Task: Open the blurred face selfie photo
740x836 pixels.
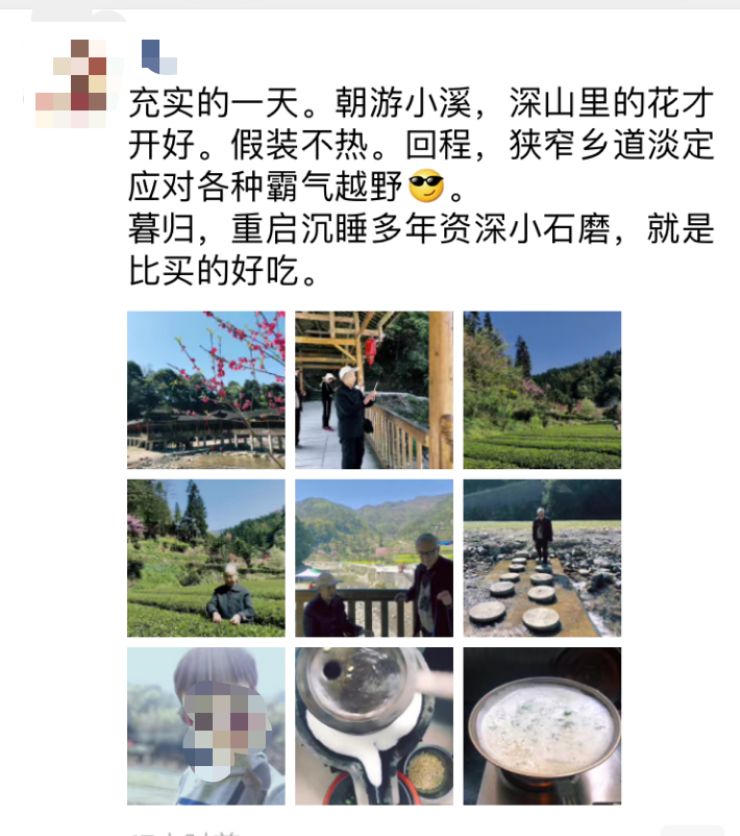Action: [206, 726]
